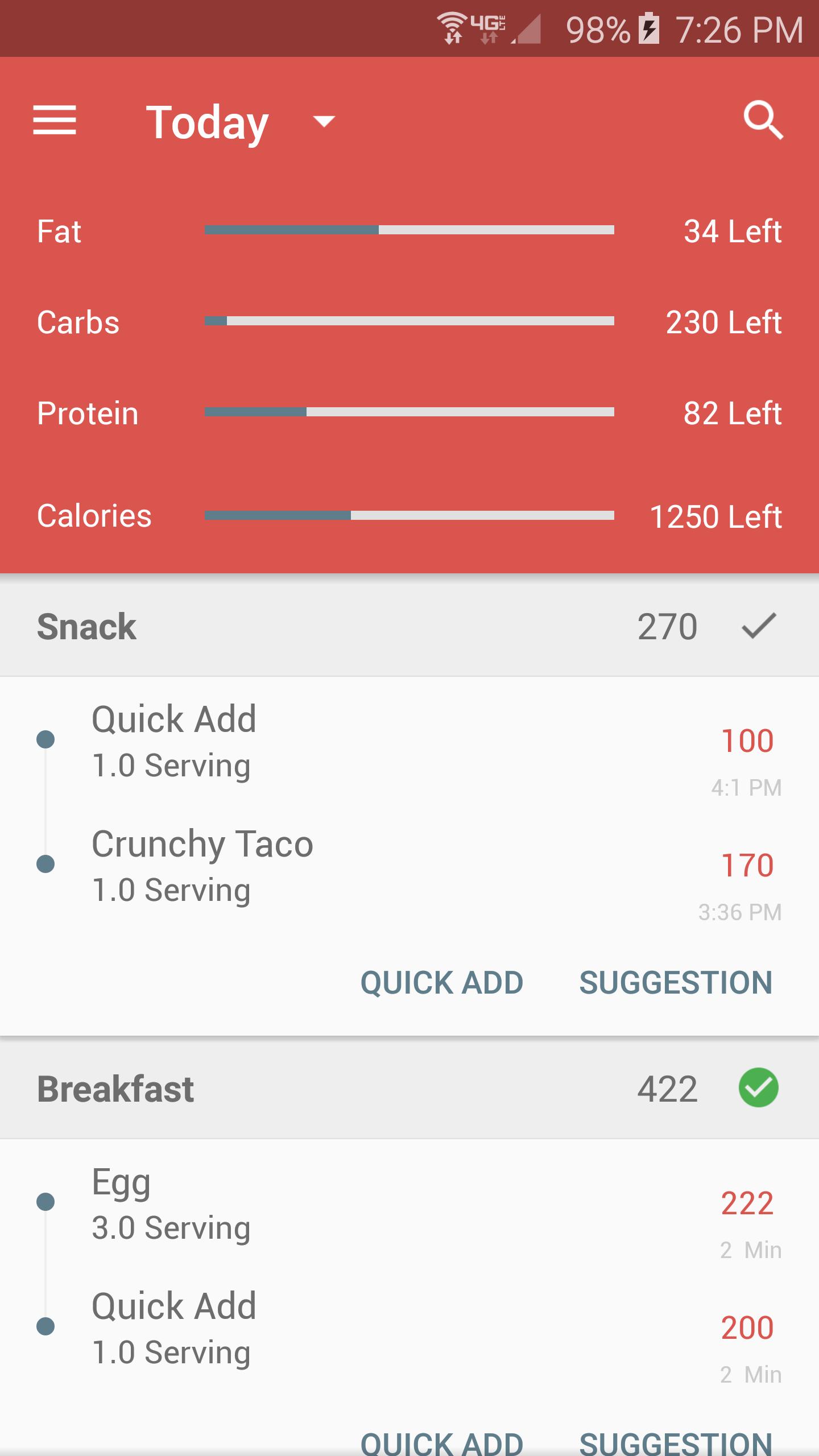Screen dimensions: 819x1456
Task: Open SUGGESTION for the Snack meal
Action: pyautogui.click(x=676, y=982)
